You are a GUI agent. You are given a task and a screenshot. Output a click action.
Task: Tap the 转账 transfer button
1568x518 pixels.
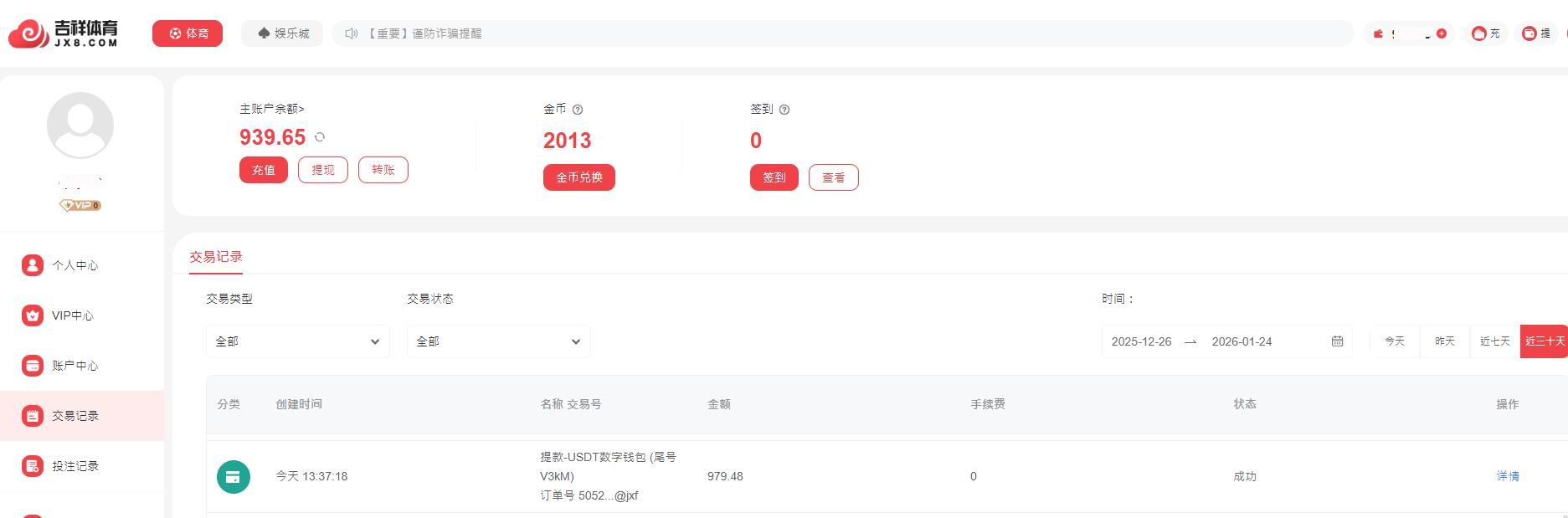[383, 170]
